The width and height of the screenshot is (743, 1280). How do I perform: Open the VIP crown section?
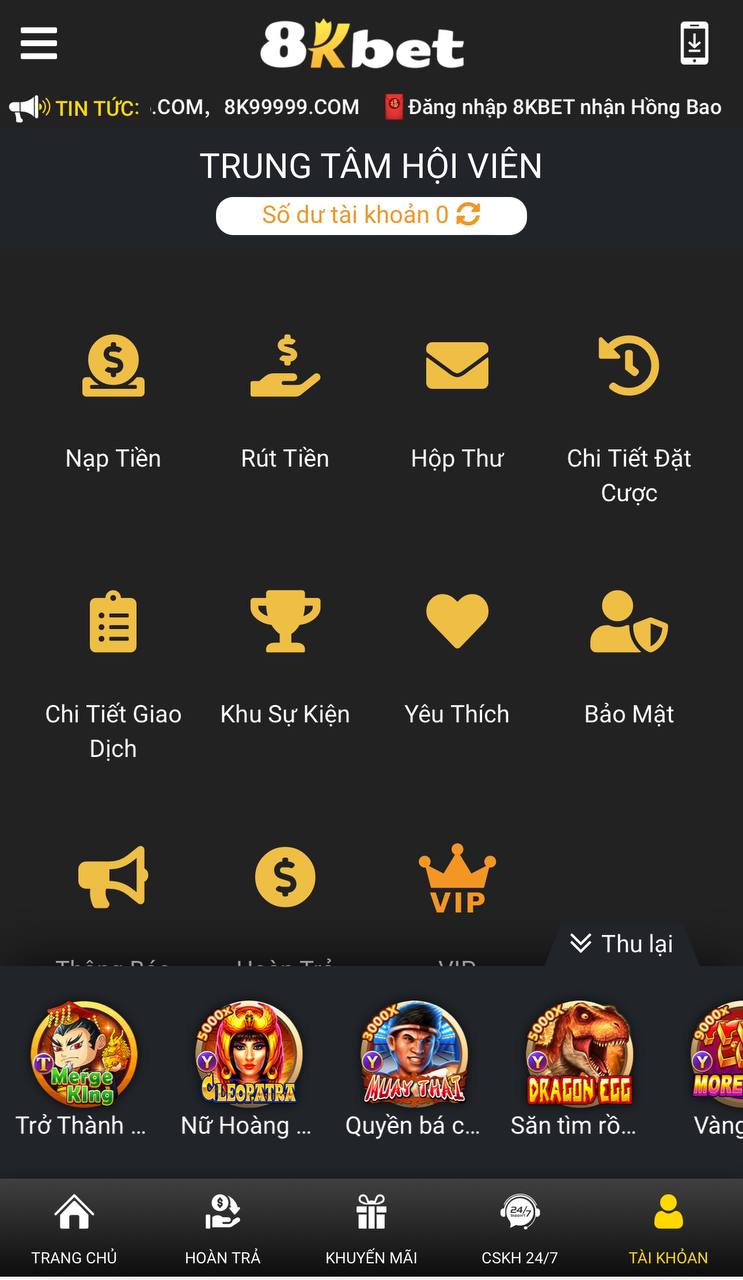coord(457,880)
